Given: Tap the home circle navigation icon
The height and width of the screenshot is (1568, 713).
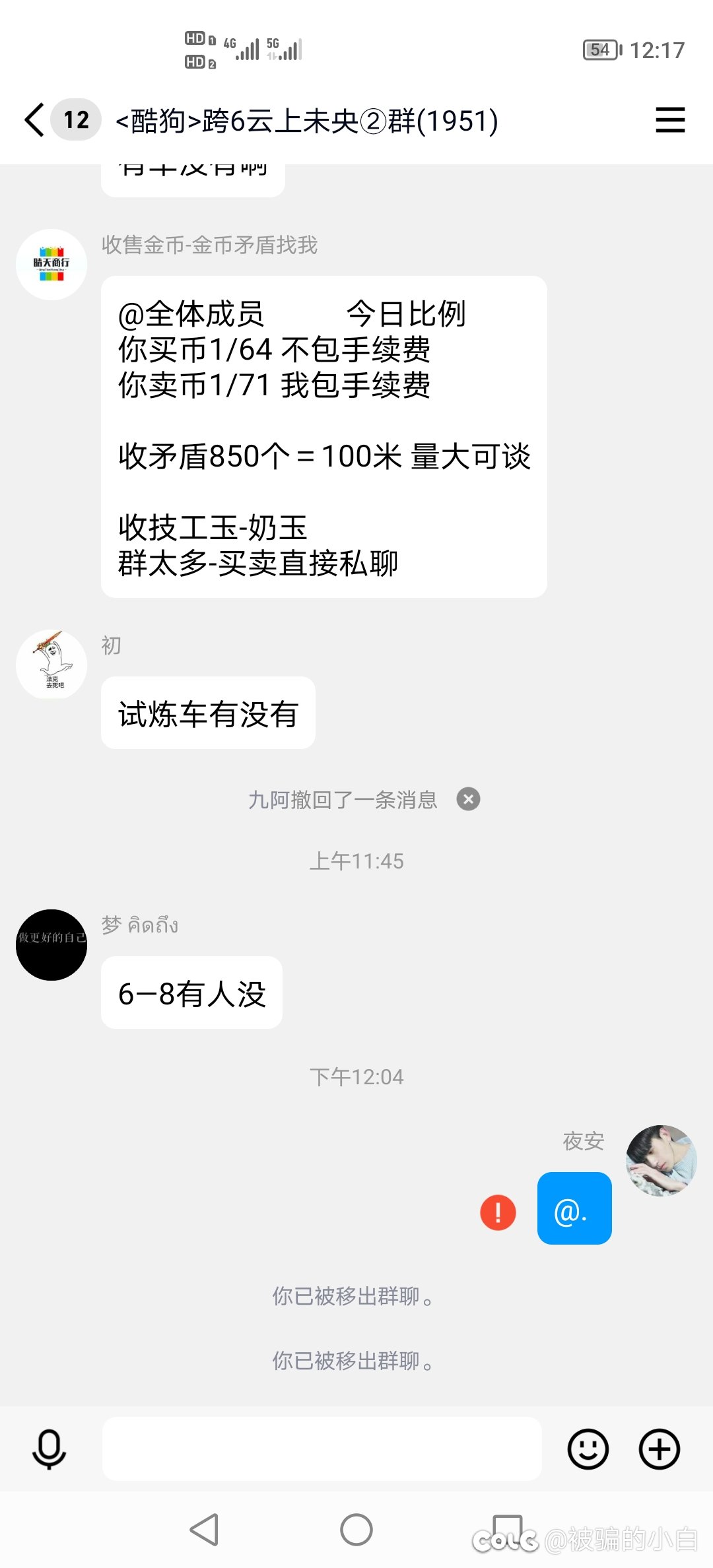Looking at the screenshot, I should (356, 1530).
